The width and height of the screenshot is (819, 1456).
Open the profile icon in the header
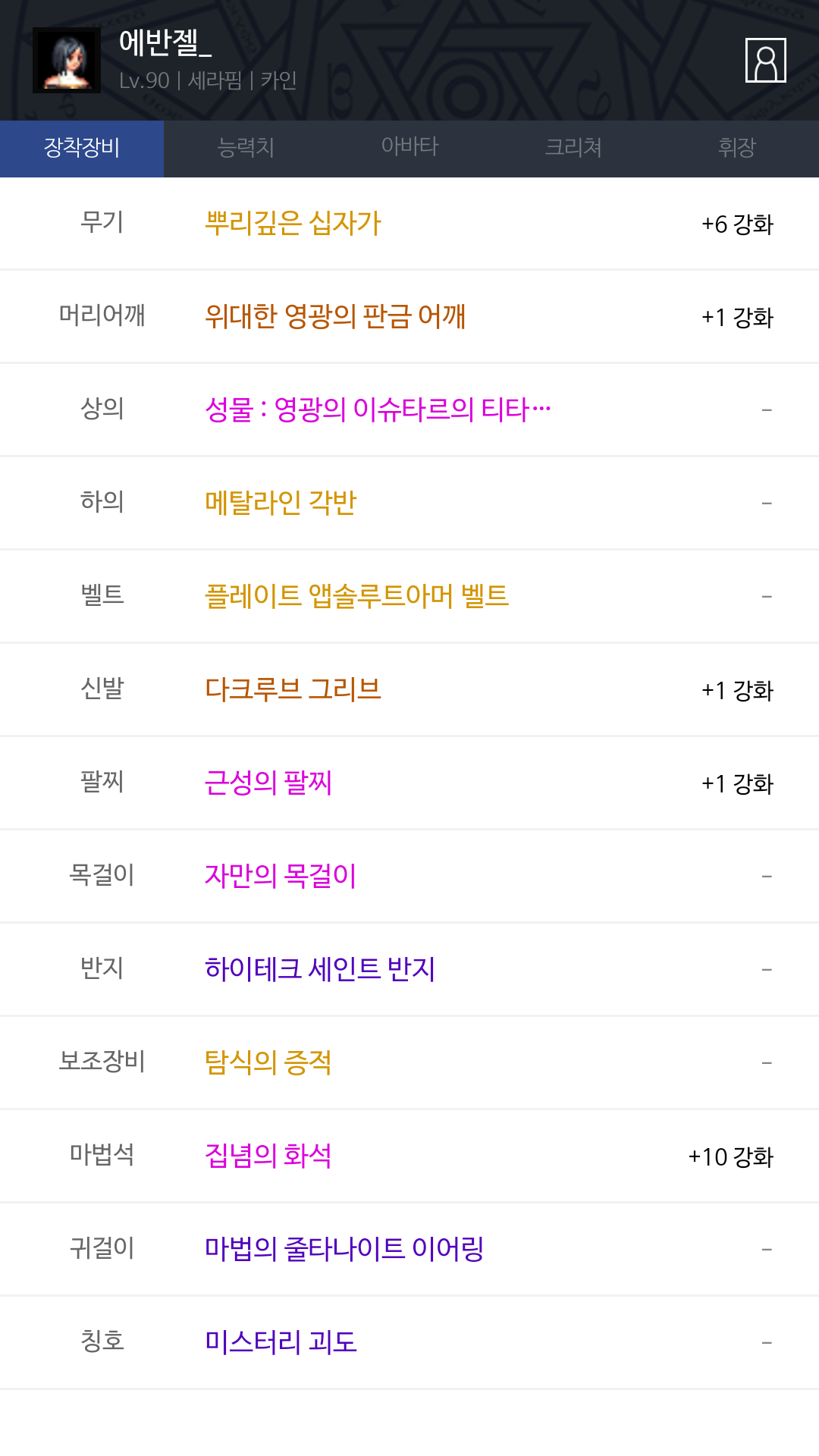pos(765,60)
